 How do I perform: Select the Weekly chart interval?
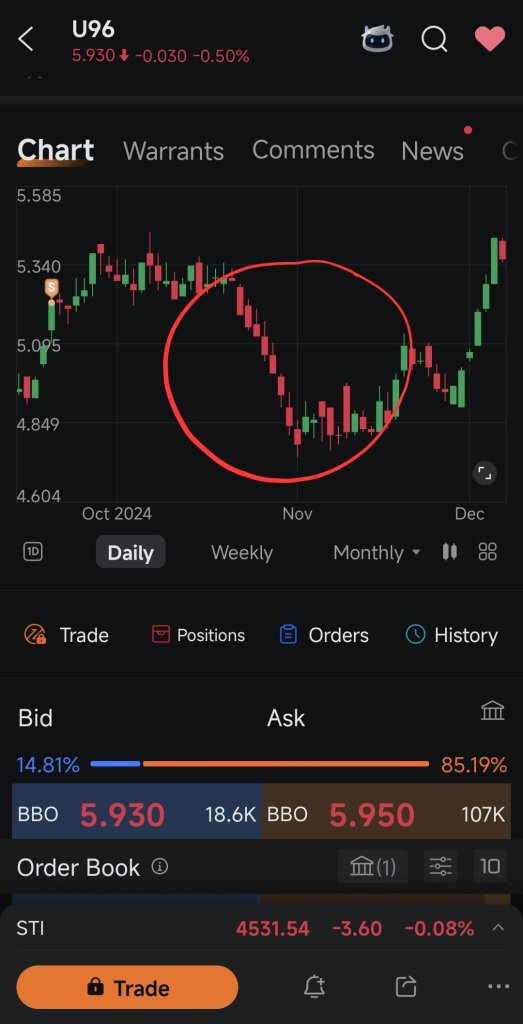click(x=242, y=552)
